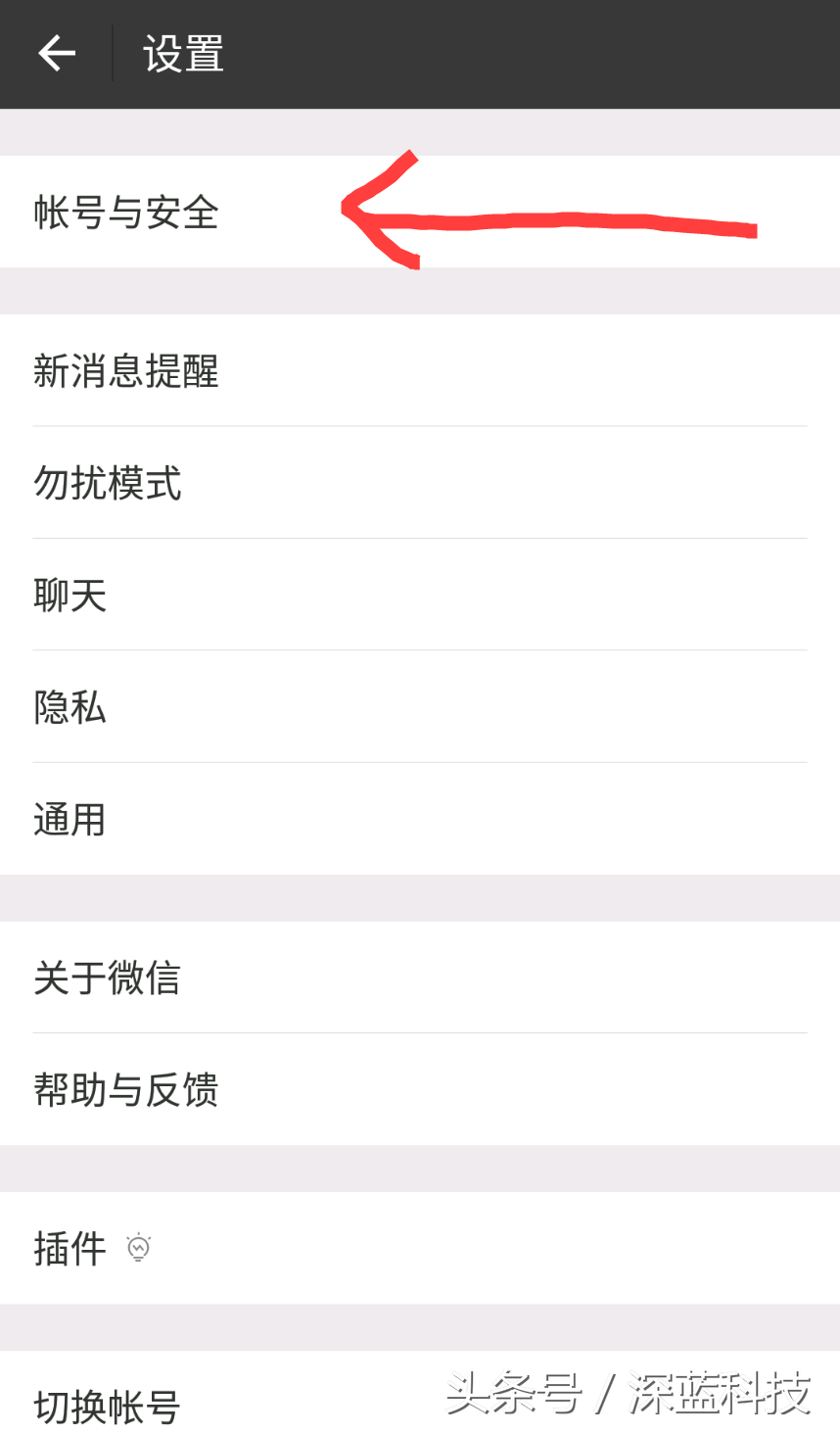Open 新消息提醒 notification settings
840x1433 pixels.
pyautogui.click(x=127, y=371)
